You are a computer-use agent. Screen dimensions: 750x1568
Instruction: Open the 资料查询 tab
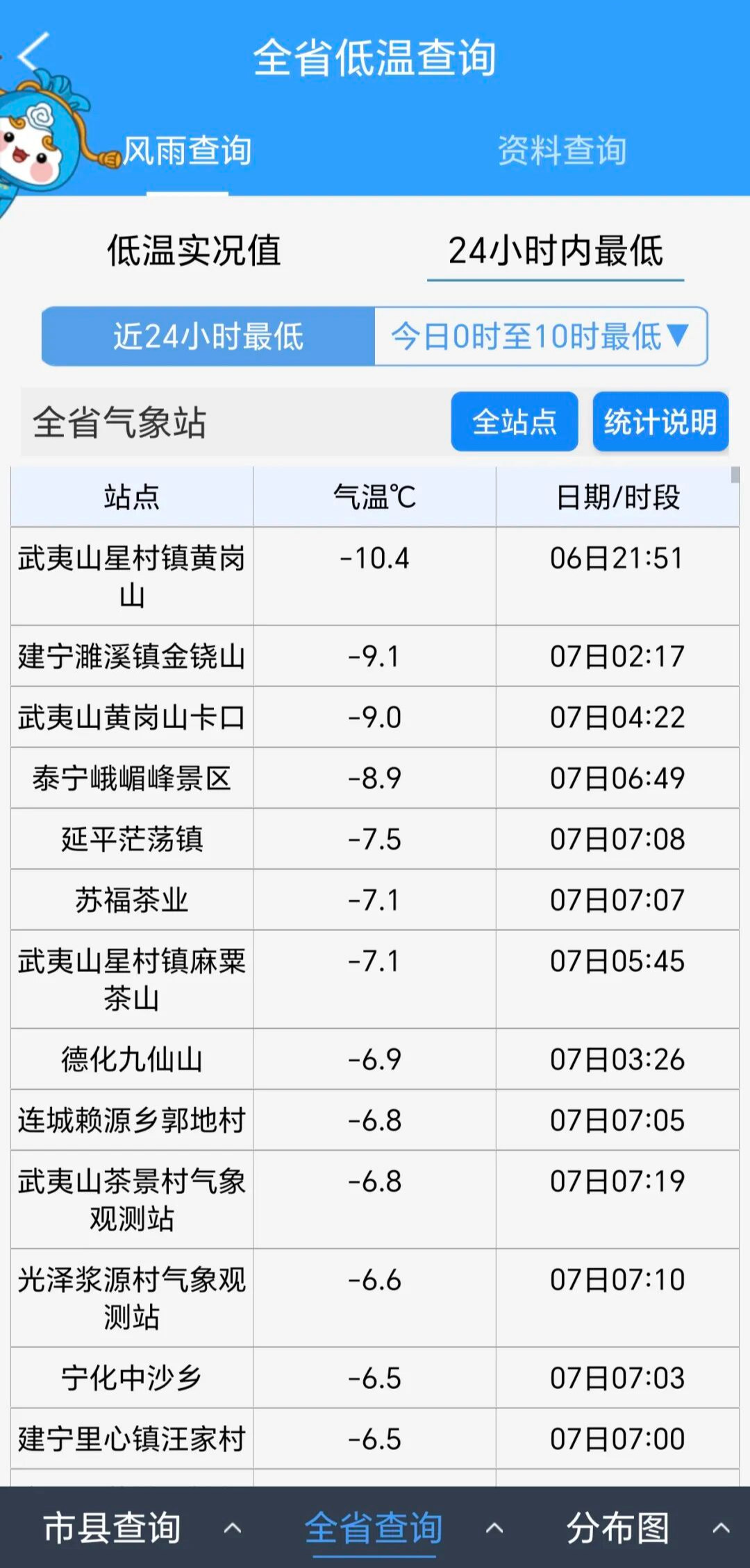tap(562, 151)
